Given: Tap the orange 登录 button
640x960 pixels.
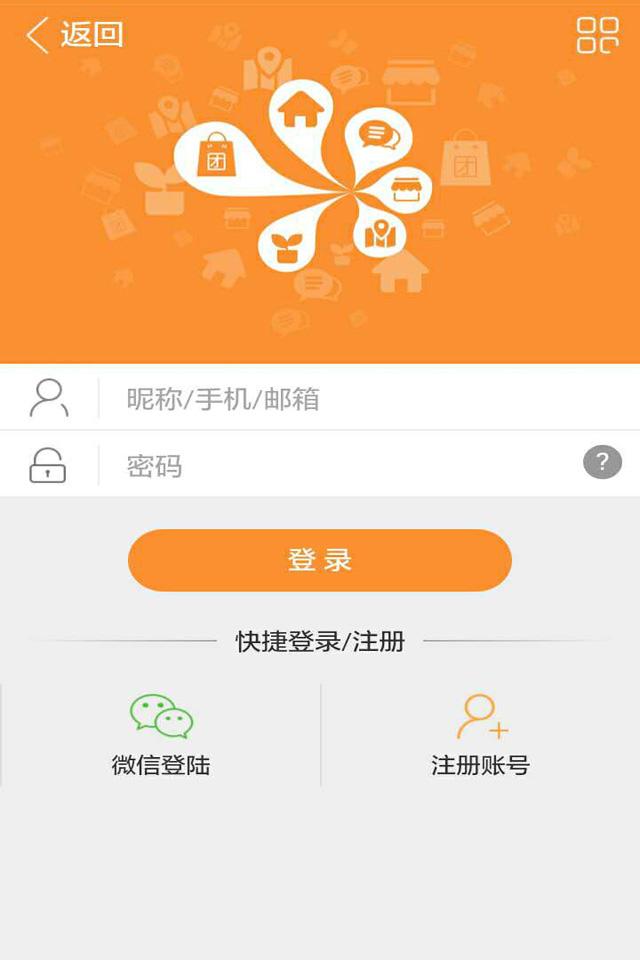Looking at the screenshot, I should [320, 560].
